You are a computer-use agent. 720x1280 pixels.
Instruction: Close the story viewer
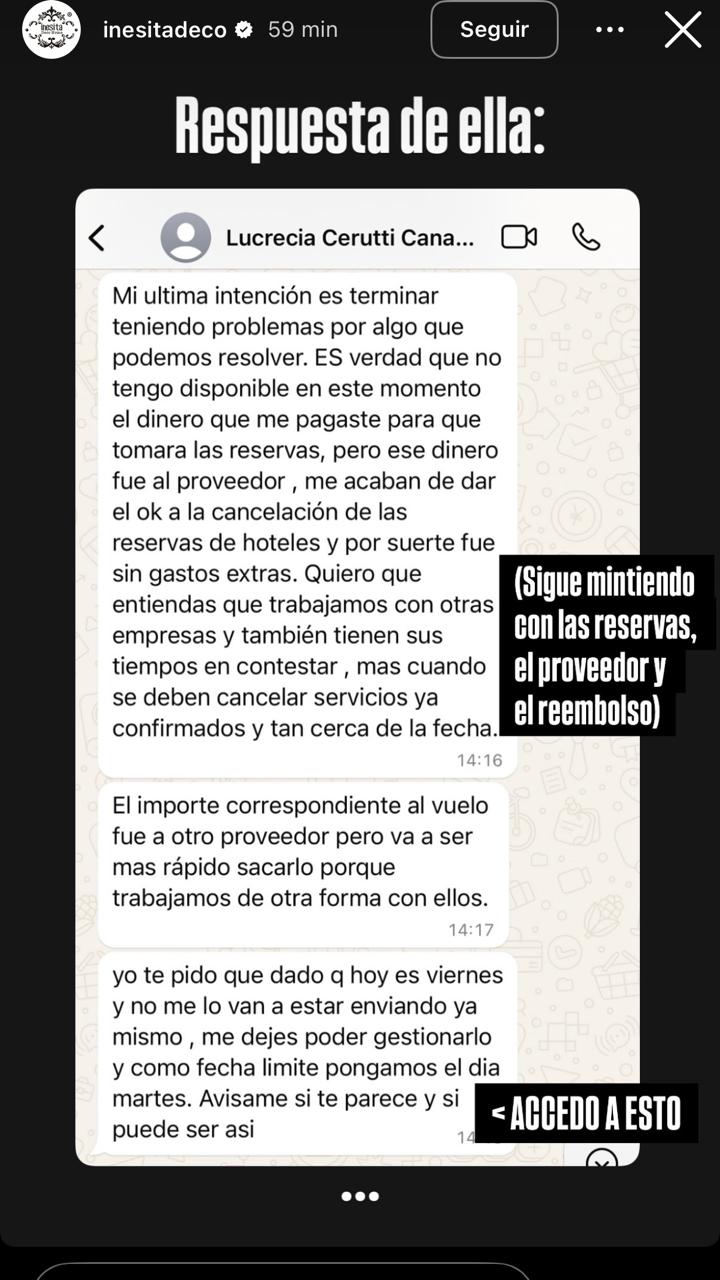(683, 30)
